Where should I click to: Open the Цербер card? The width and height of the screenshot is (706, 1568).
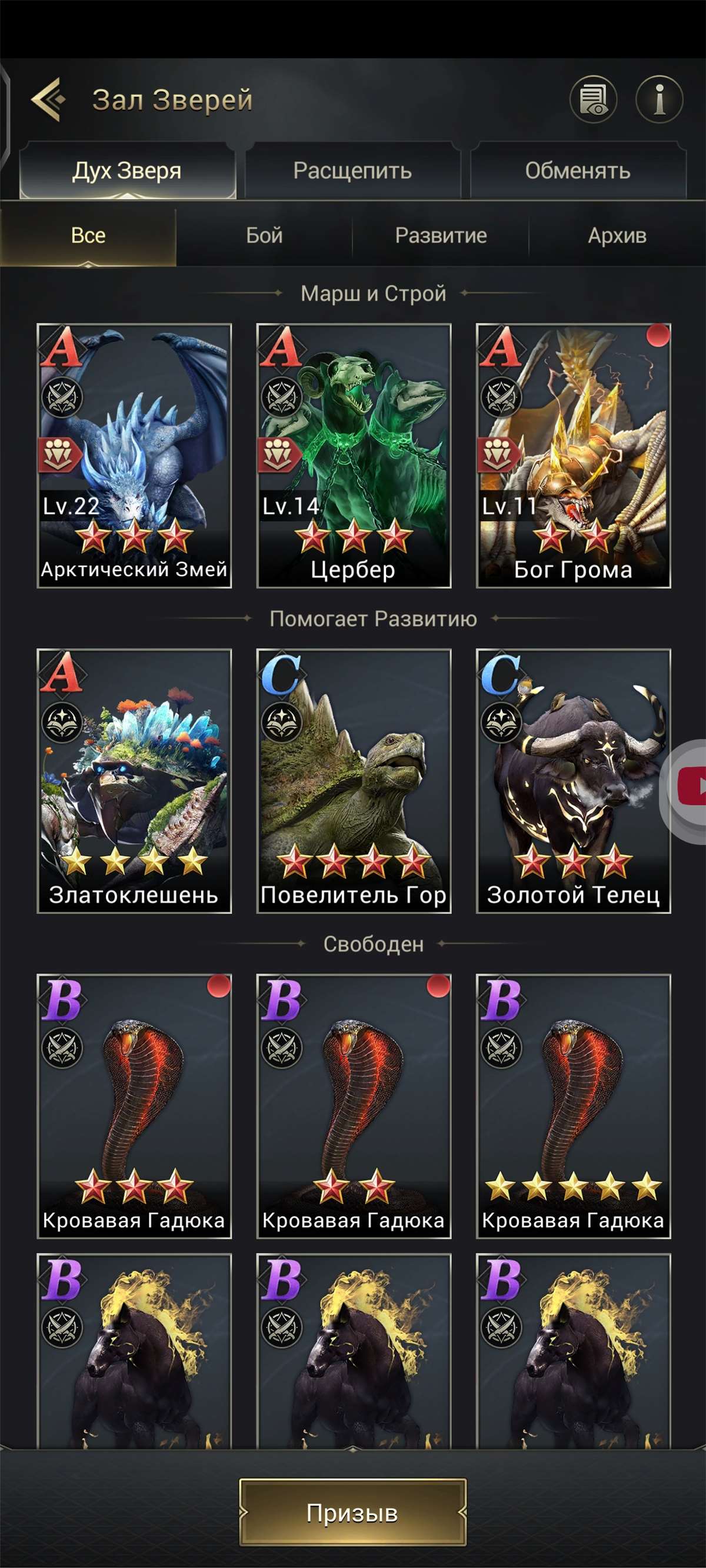point(354,455)
